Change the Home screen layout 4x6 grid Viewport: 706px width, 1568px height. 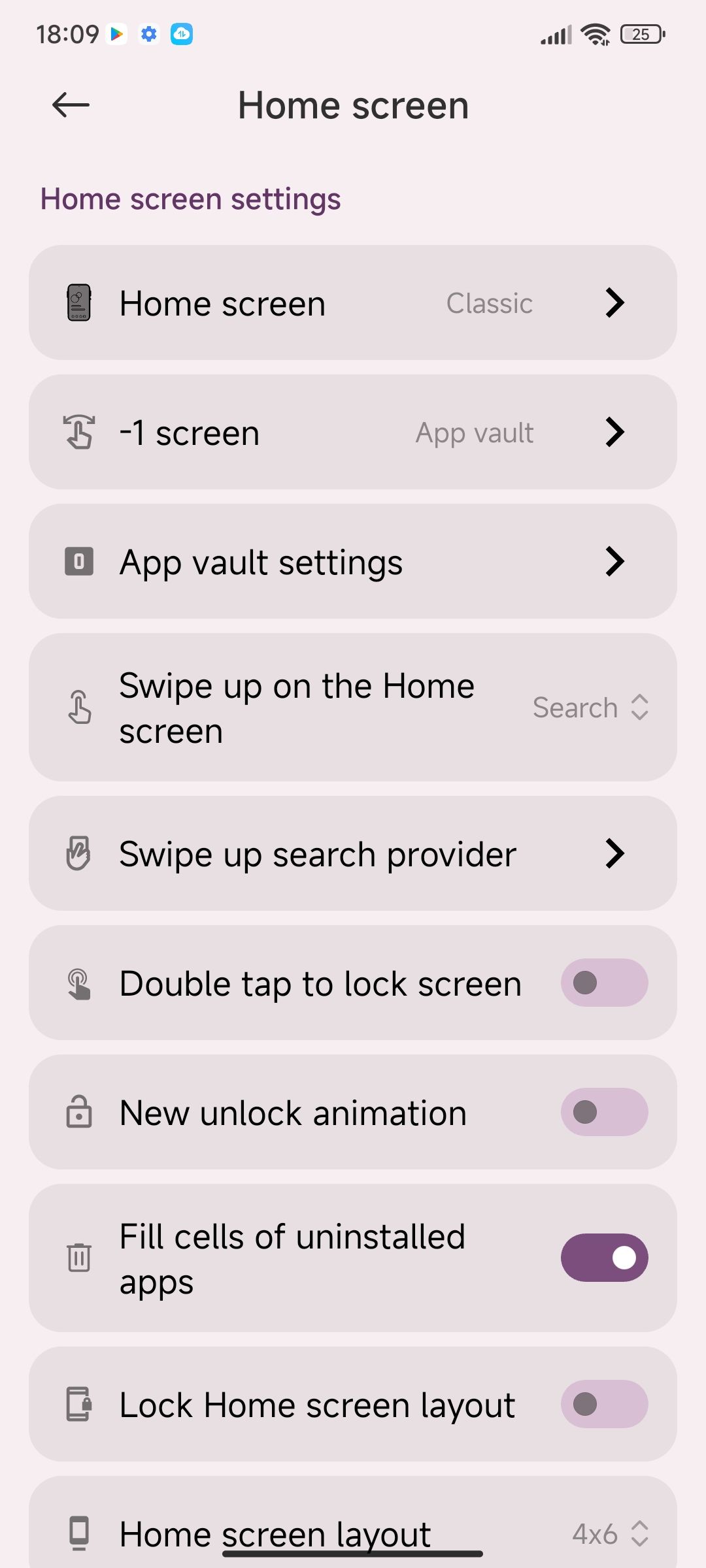click(x=609, y=1533)
